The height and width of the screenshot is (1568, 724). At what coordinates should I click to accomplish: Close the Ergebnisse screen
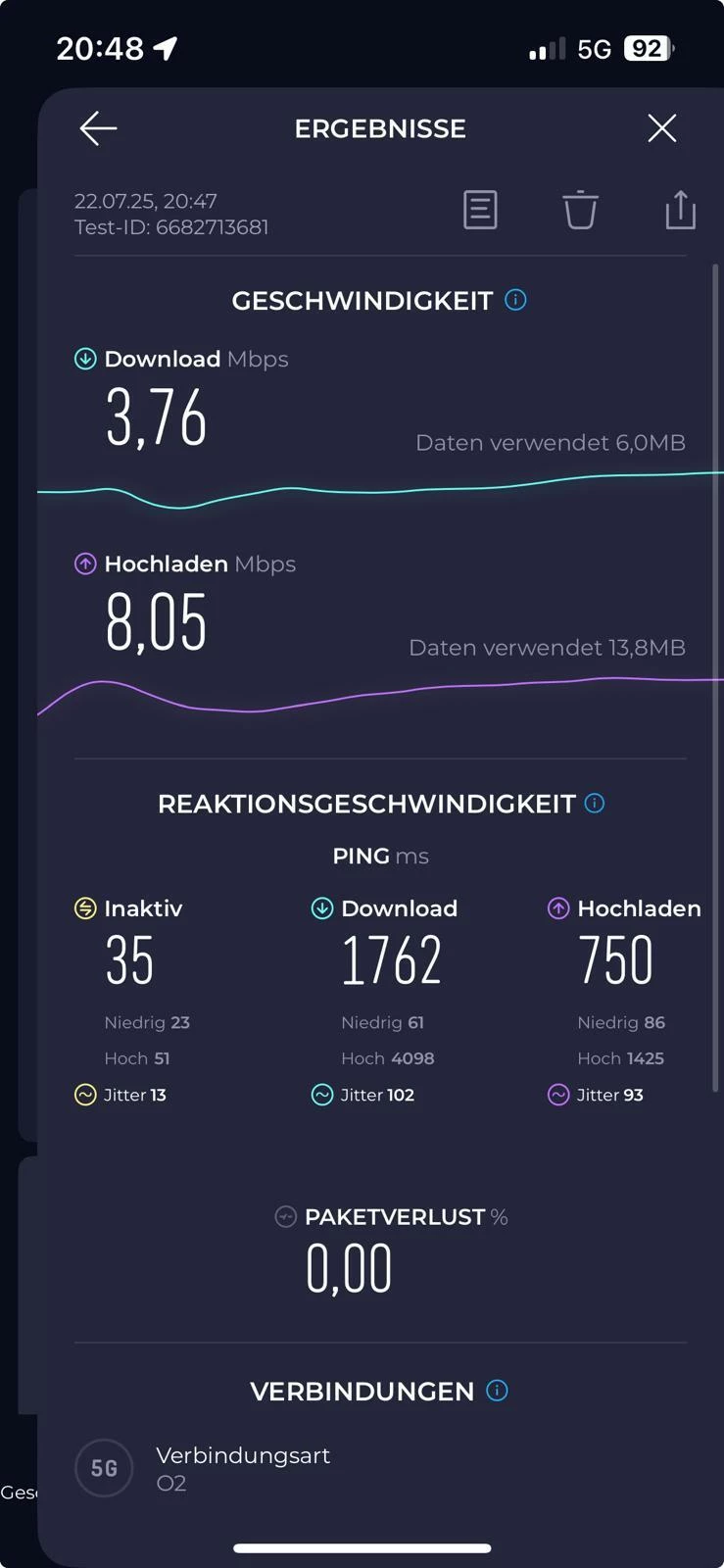[661, 128]
